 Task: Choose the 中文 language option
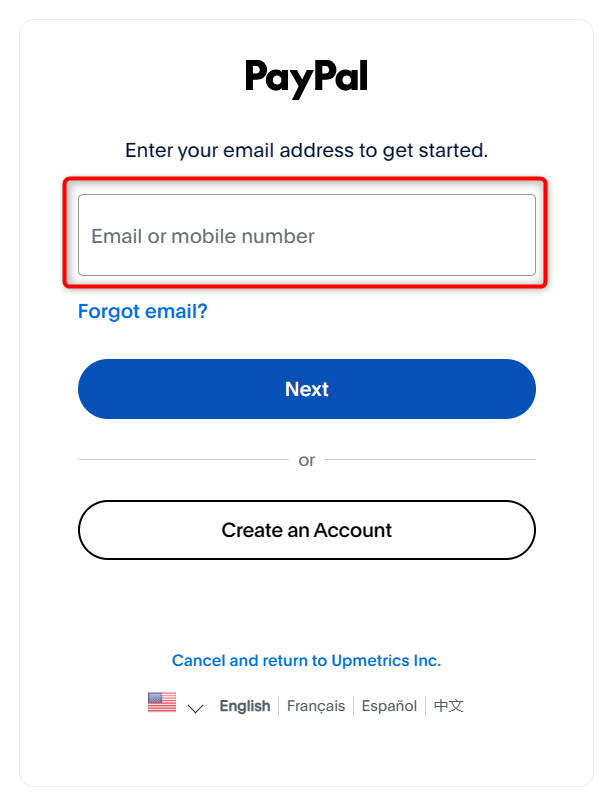[449, 706]
